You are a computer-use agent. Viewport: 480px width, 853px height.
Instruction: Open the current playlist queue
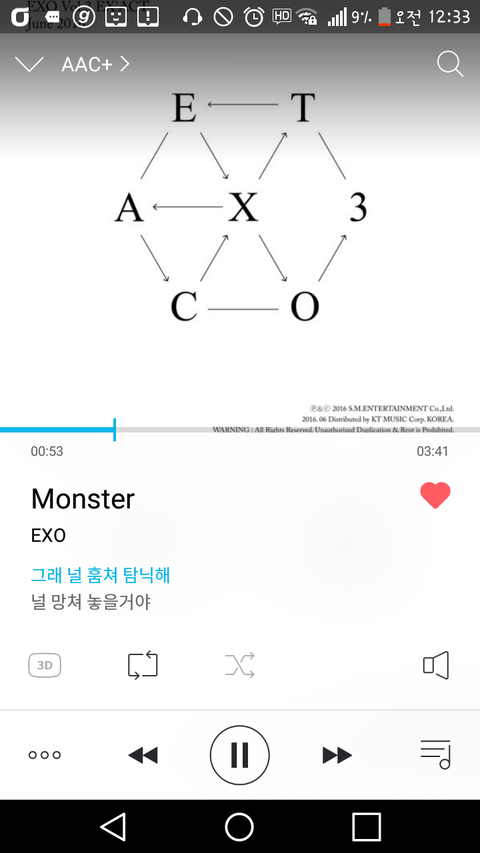(x=436, y=755)
